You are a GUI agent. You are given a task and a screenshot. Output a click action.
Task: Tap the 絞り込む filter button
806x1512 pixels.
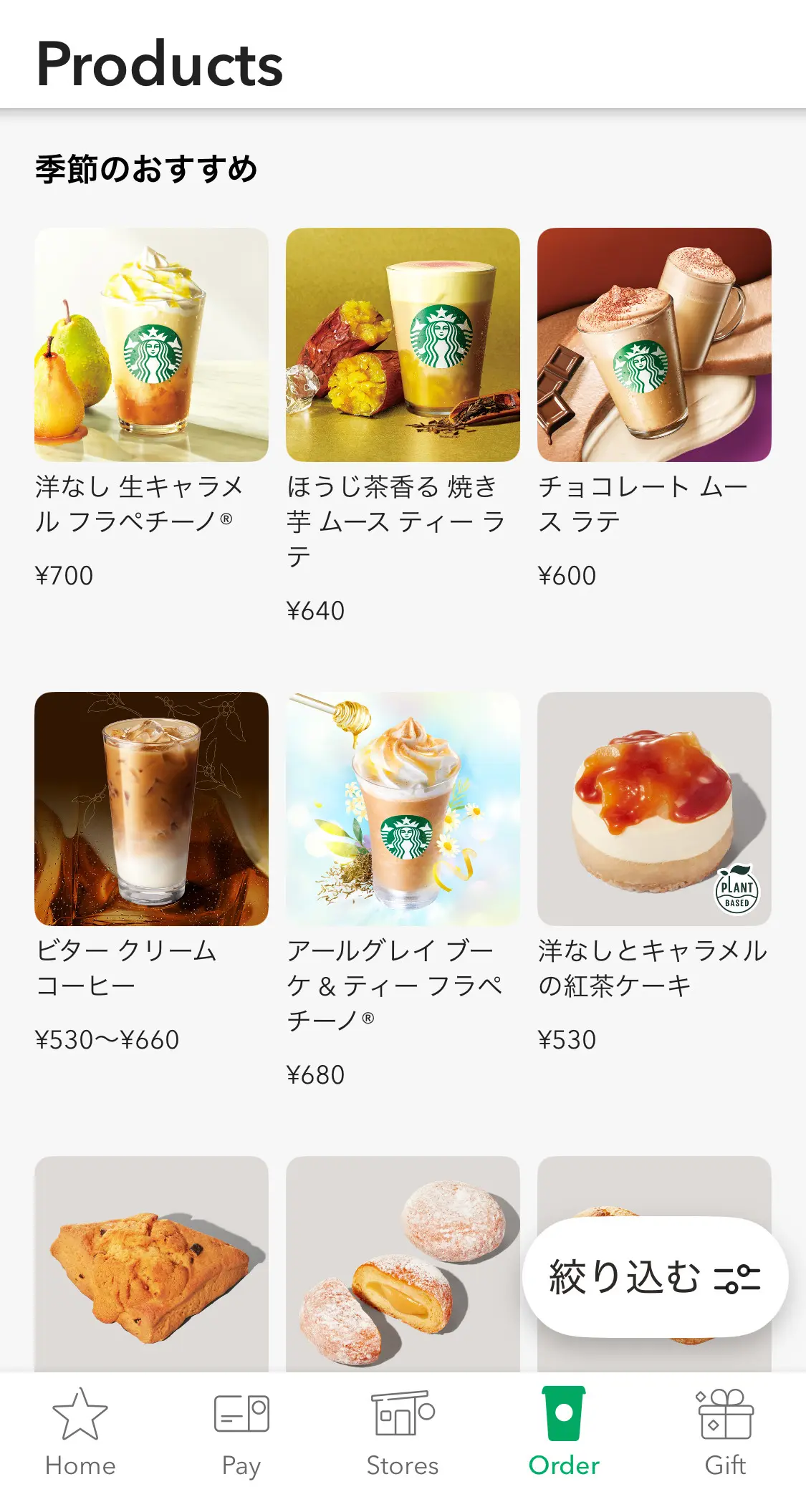[x=655, y=1277]
